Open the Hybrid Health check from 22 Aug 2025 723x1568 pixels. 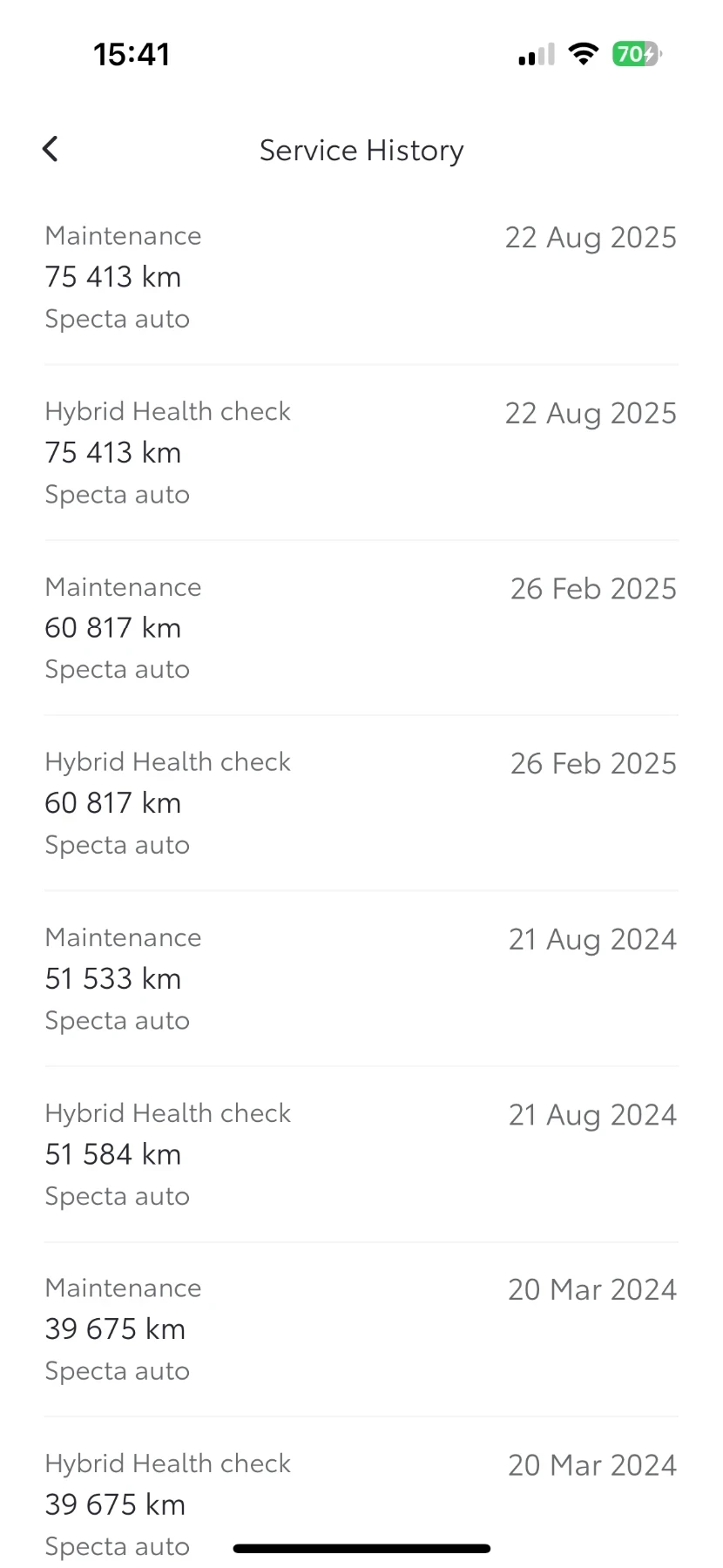[361, 452]
